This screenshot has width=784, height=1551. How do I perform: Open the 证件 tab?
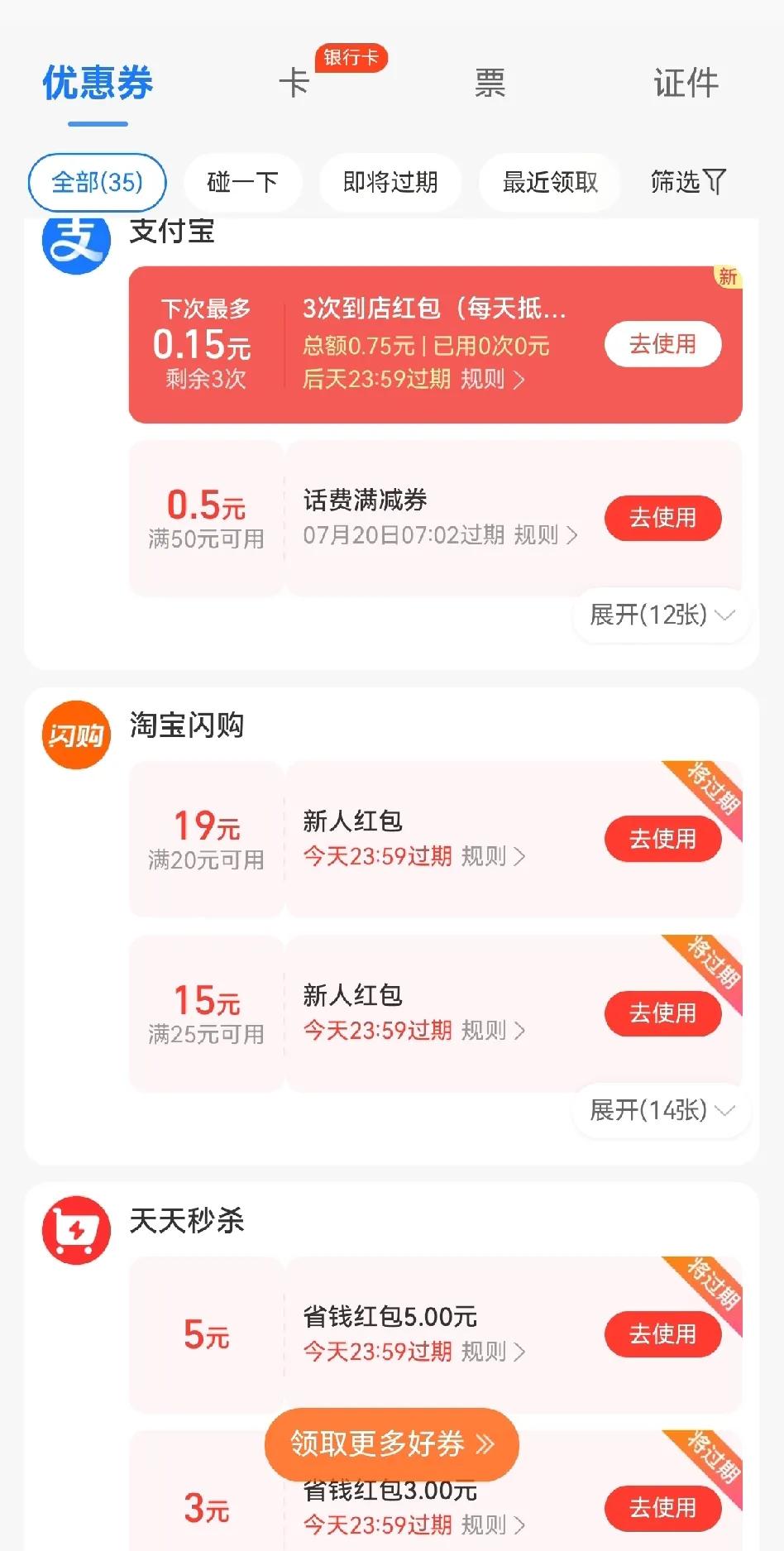tap(686, 83)
